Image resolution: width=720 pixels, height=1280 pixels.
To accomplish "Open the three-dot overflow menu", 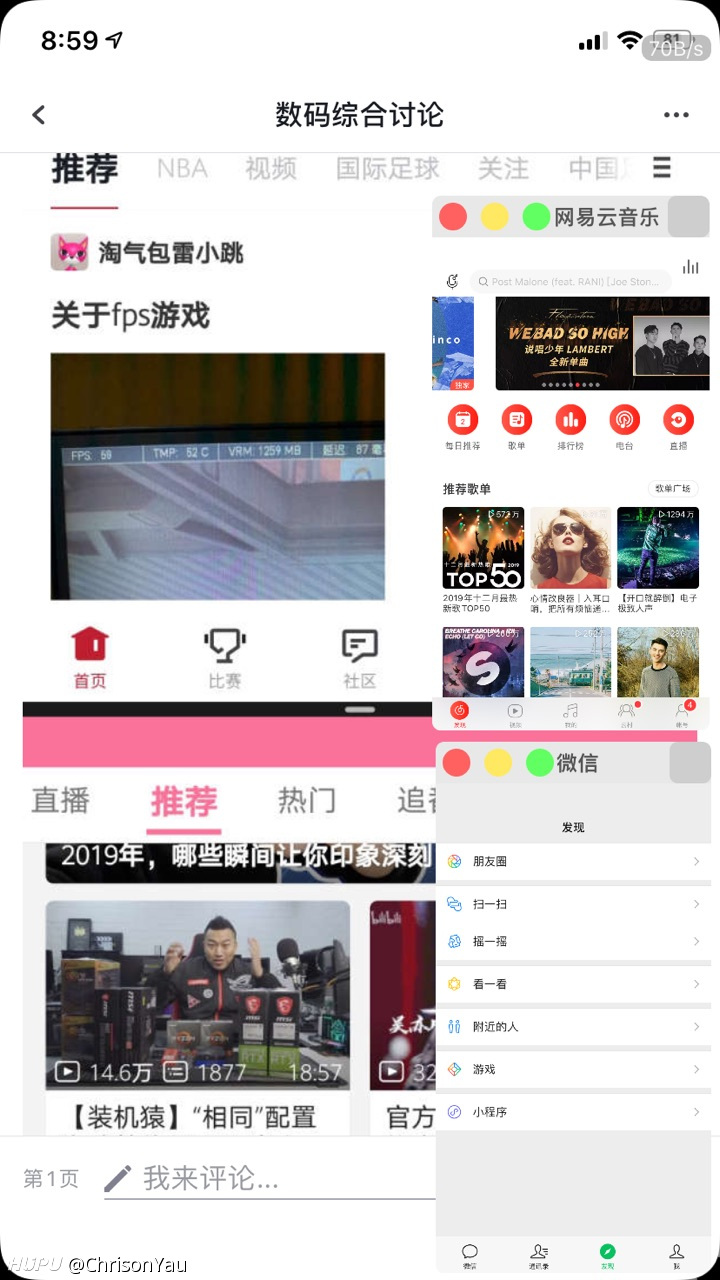I will click(x=676, y=114).
